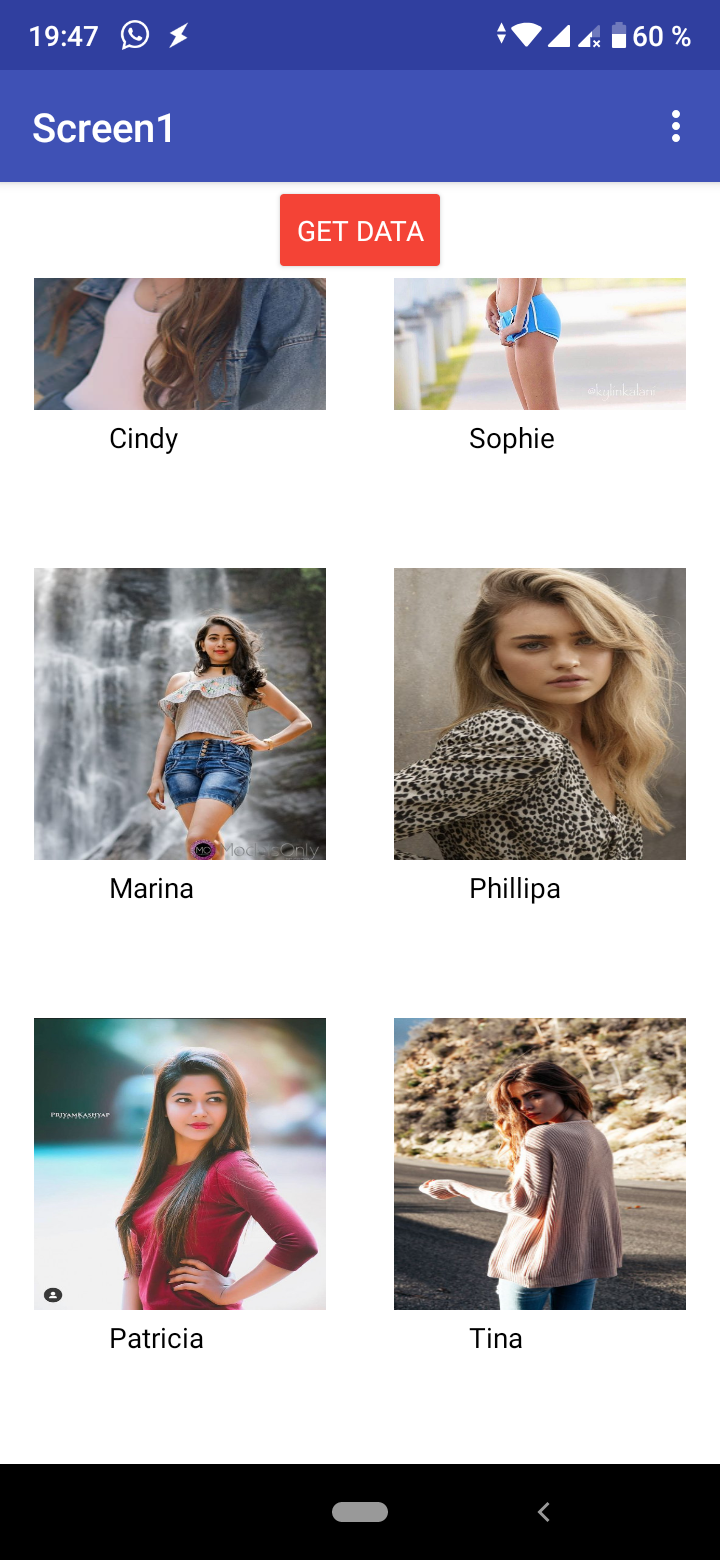720x1560 pixels.
Task: Select Marina's picture tile
Action: click(180, 714)
